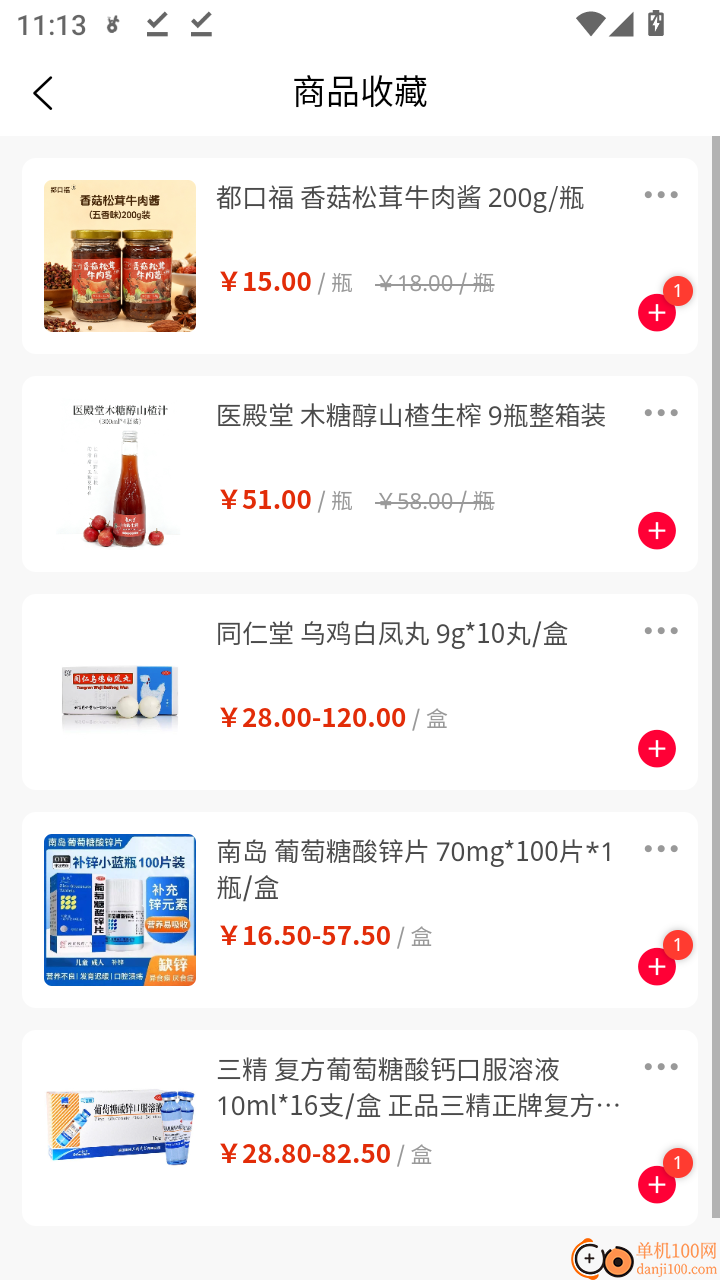Add 同仁堂 乌鸡白凤丸 to cart
This screenshot has width=720, height=1280.
coord(657,748)
